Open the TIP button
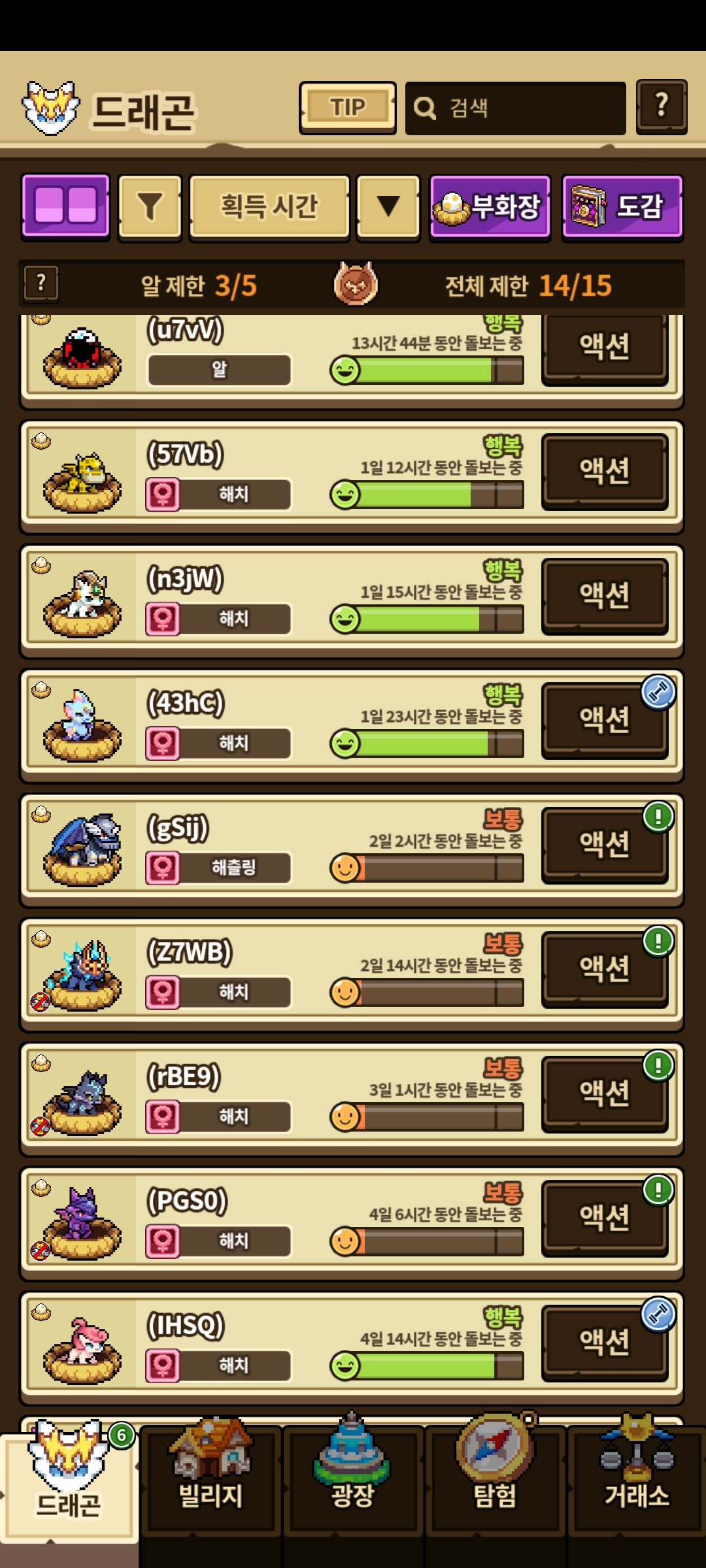This screenshot has height=1568, width=706. (347, 108)
